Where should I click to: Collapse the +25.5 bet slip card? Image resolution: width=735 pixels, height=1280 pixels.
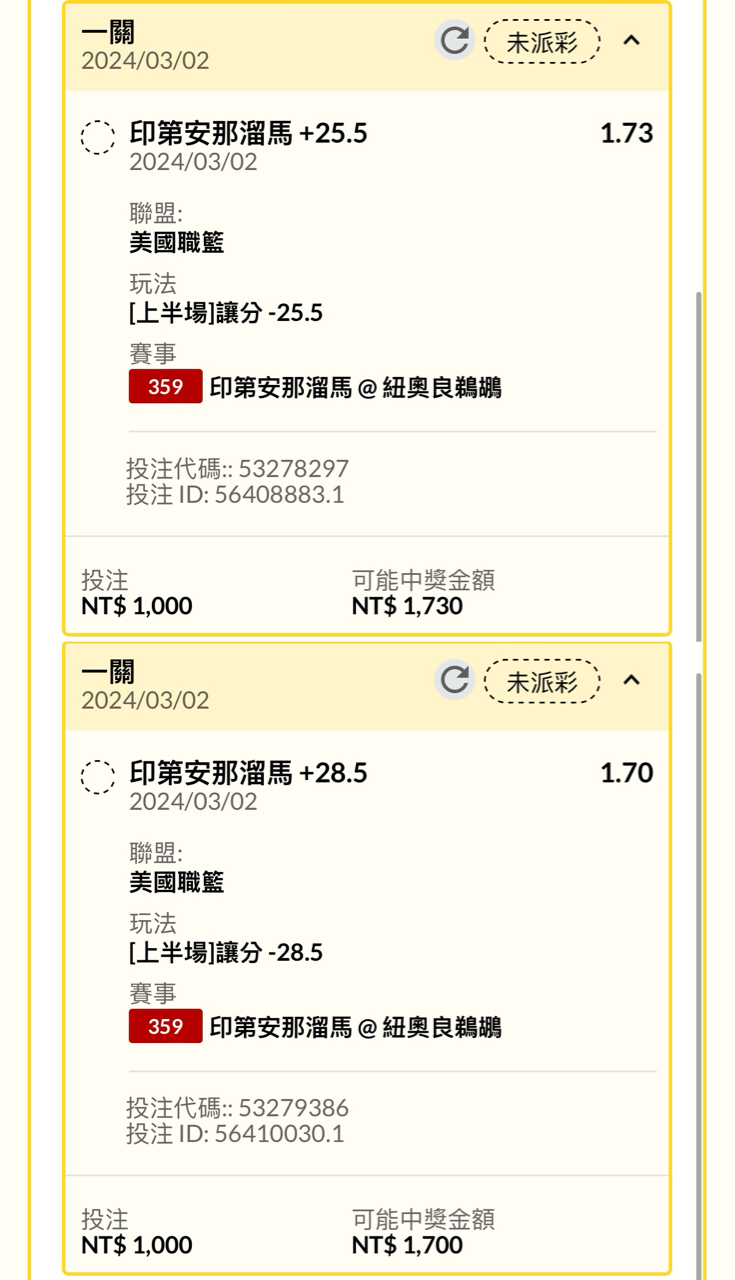[631, 41]
